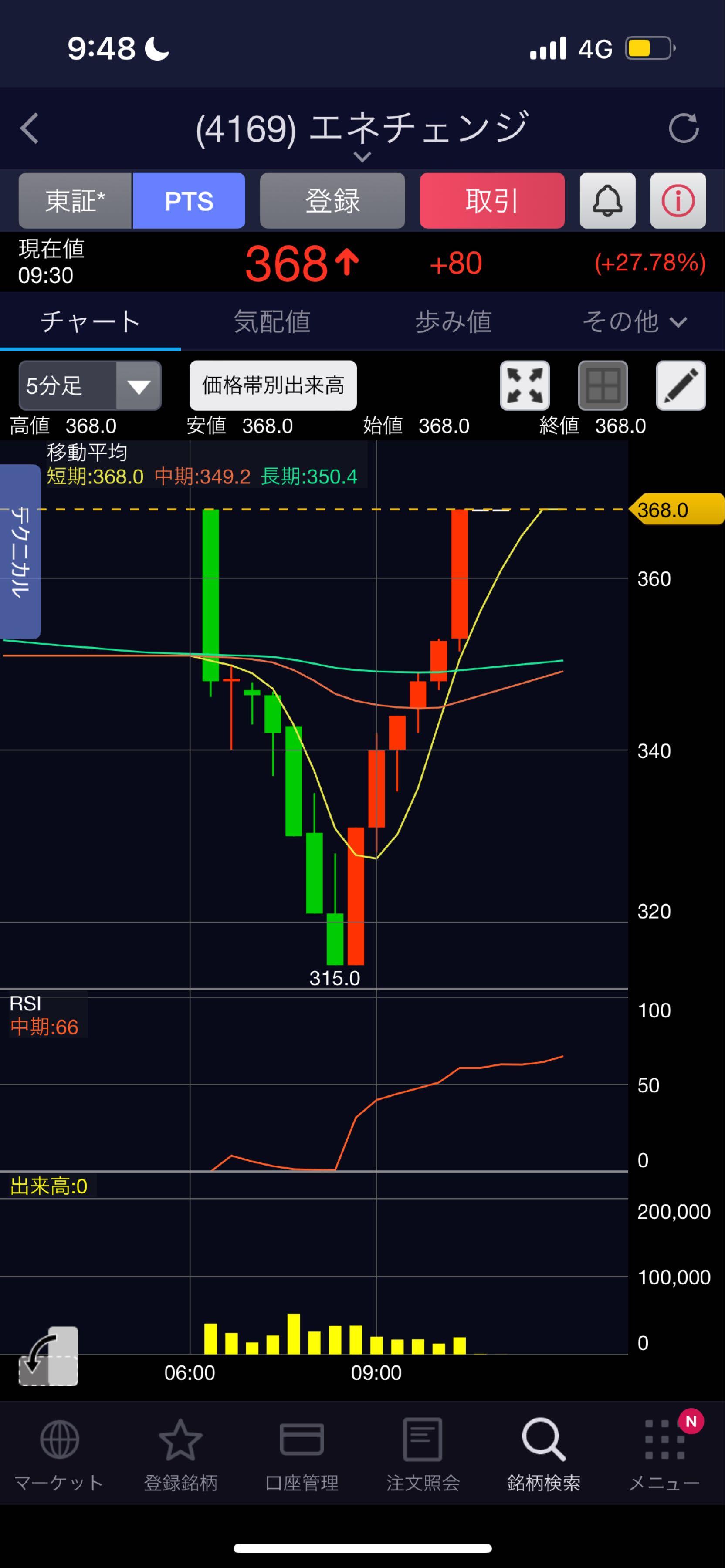Open the chart drawing pencil tool
This screenshot has height=1568, width=725.
tap(681, 385)
